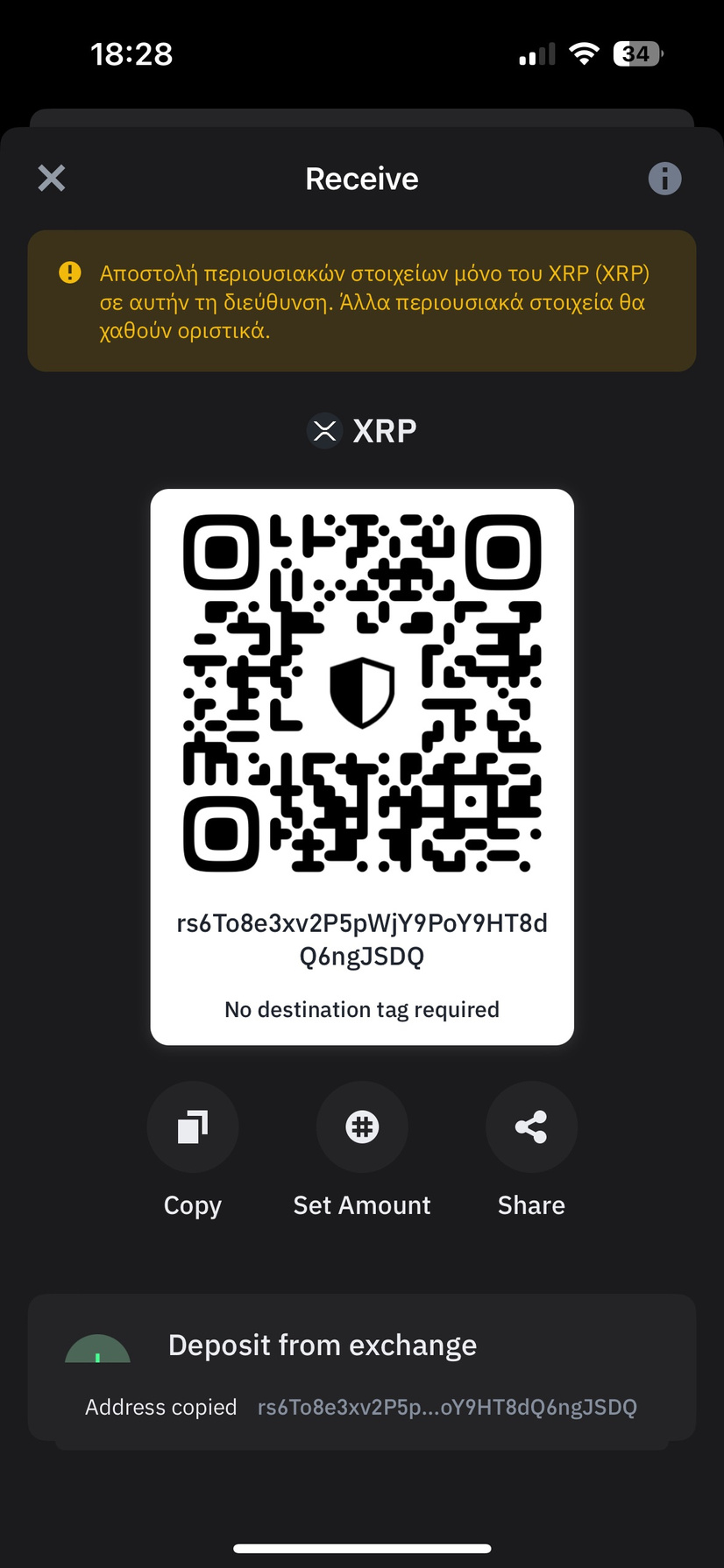Share the XRP receive address
724x1568 pixels.
click(531, 1127)
